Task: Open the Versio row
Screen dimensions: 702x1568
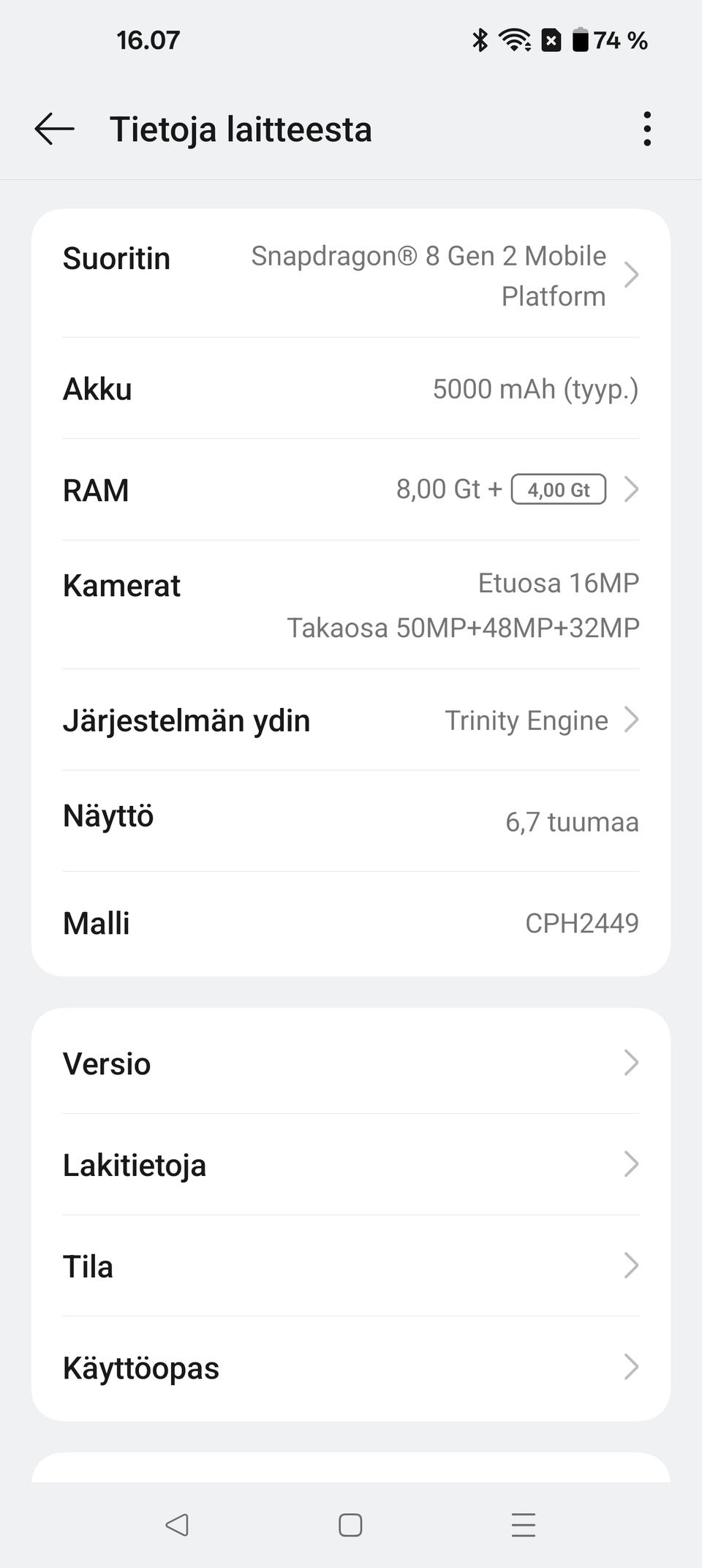Action: [351, 1063]
